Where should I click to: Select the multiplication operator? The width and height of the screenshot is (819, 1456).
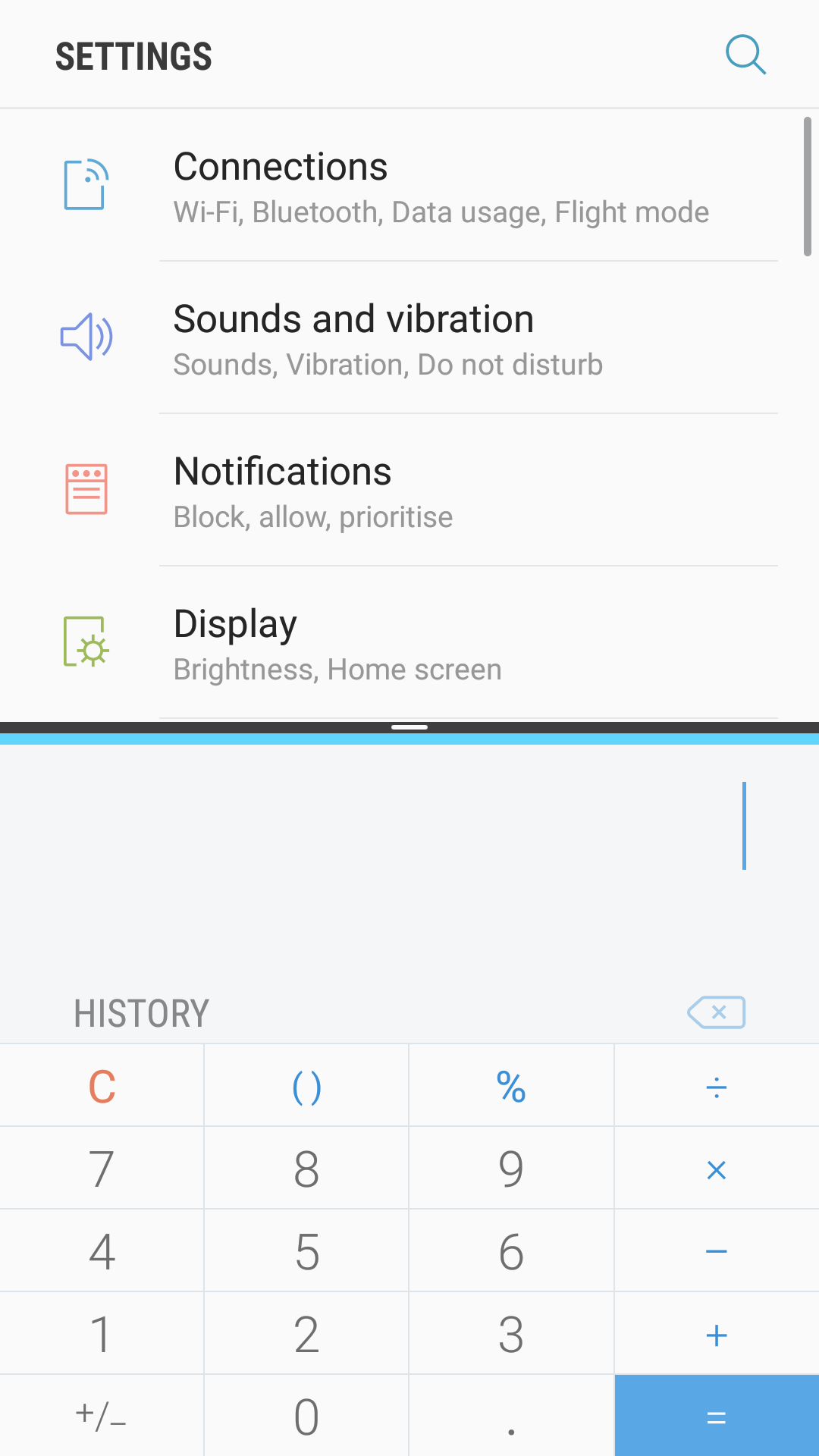(716, 1168)
